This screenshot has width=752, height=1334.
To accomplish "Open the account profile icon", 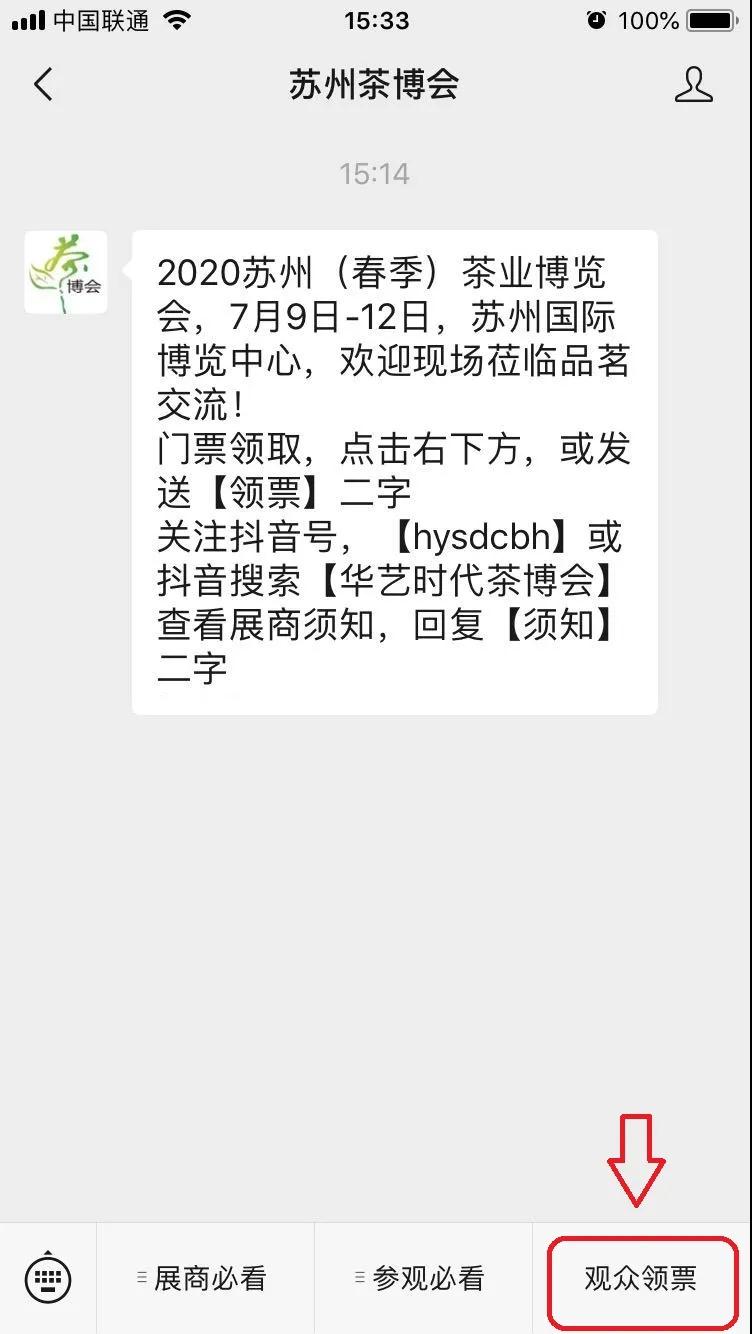I will pyautogui.click(x=694, y=85).
